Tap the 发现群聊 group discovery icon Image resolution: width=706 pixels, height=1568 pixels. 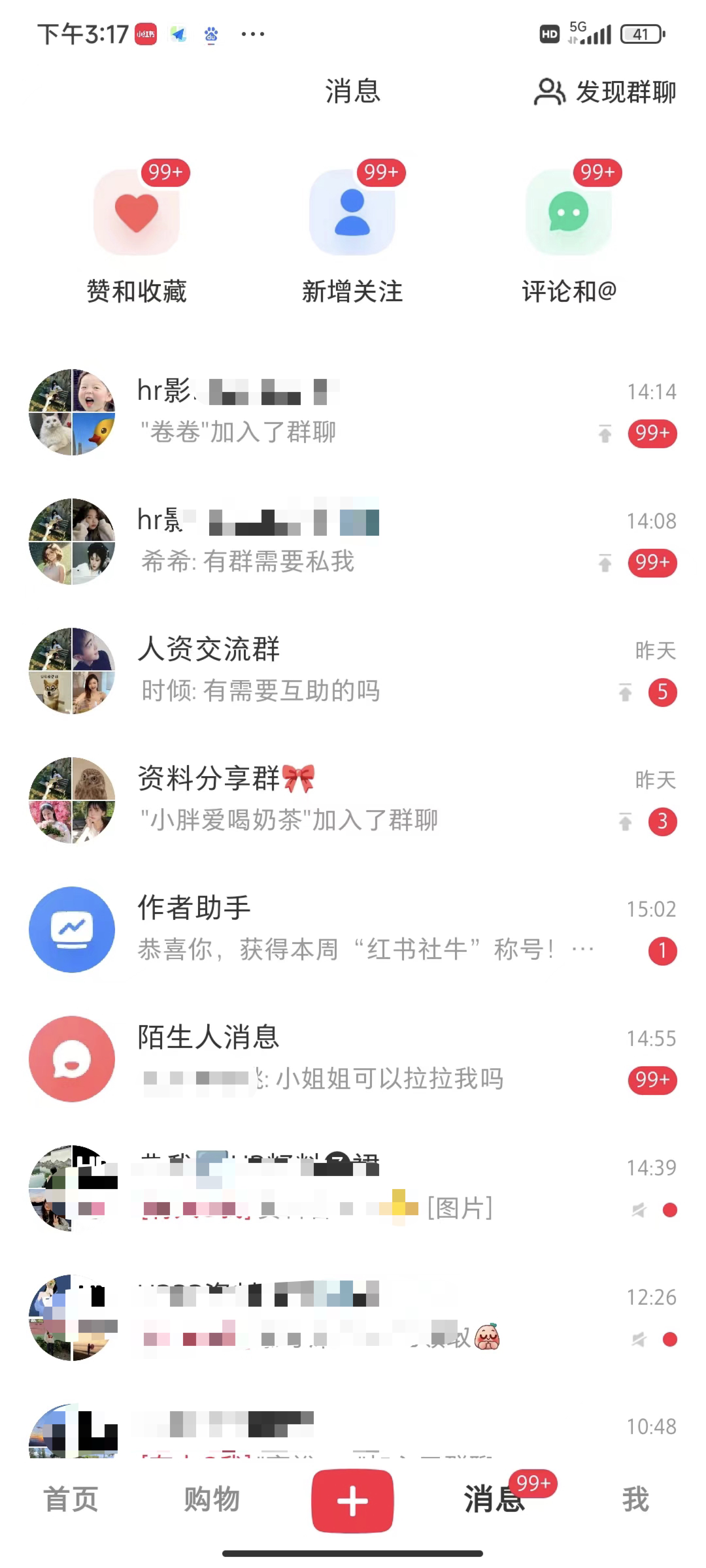[550, 92]
